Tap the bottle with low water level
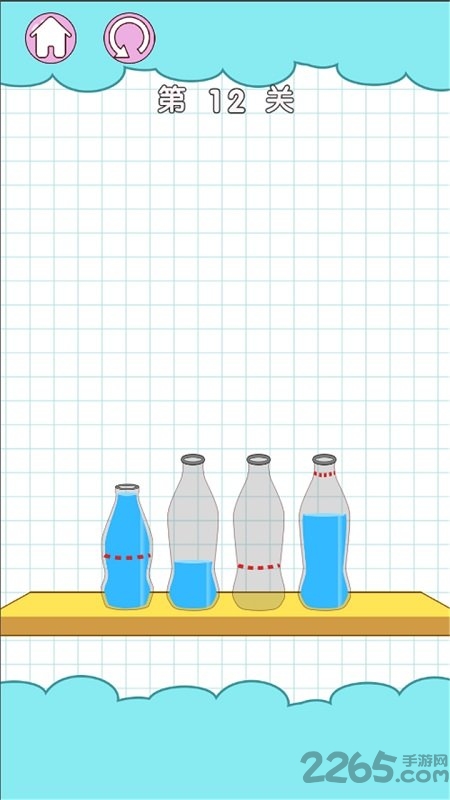450x800 pixels. point(193,532)
